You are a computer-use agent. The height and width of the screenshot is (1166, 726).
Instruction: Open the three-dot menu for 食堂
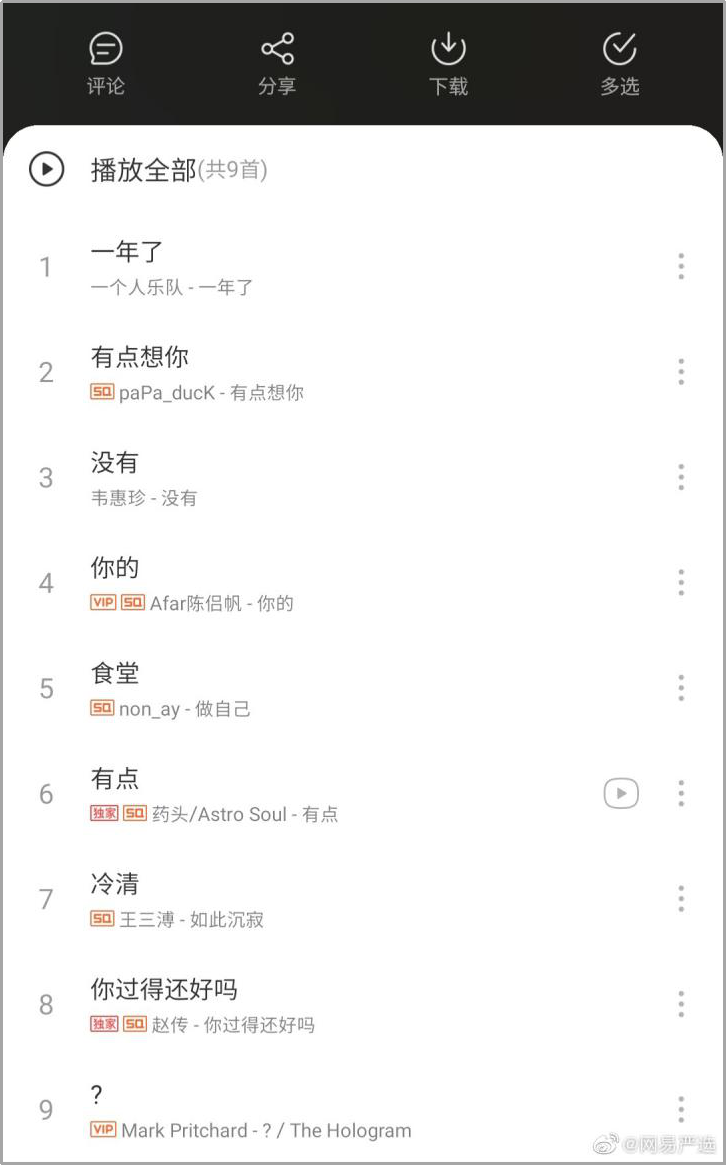pos(681,689)
